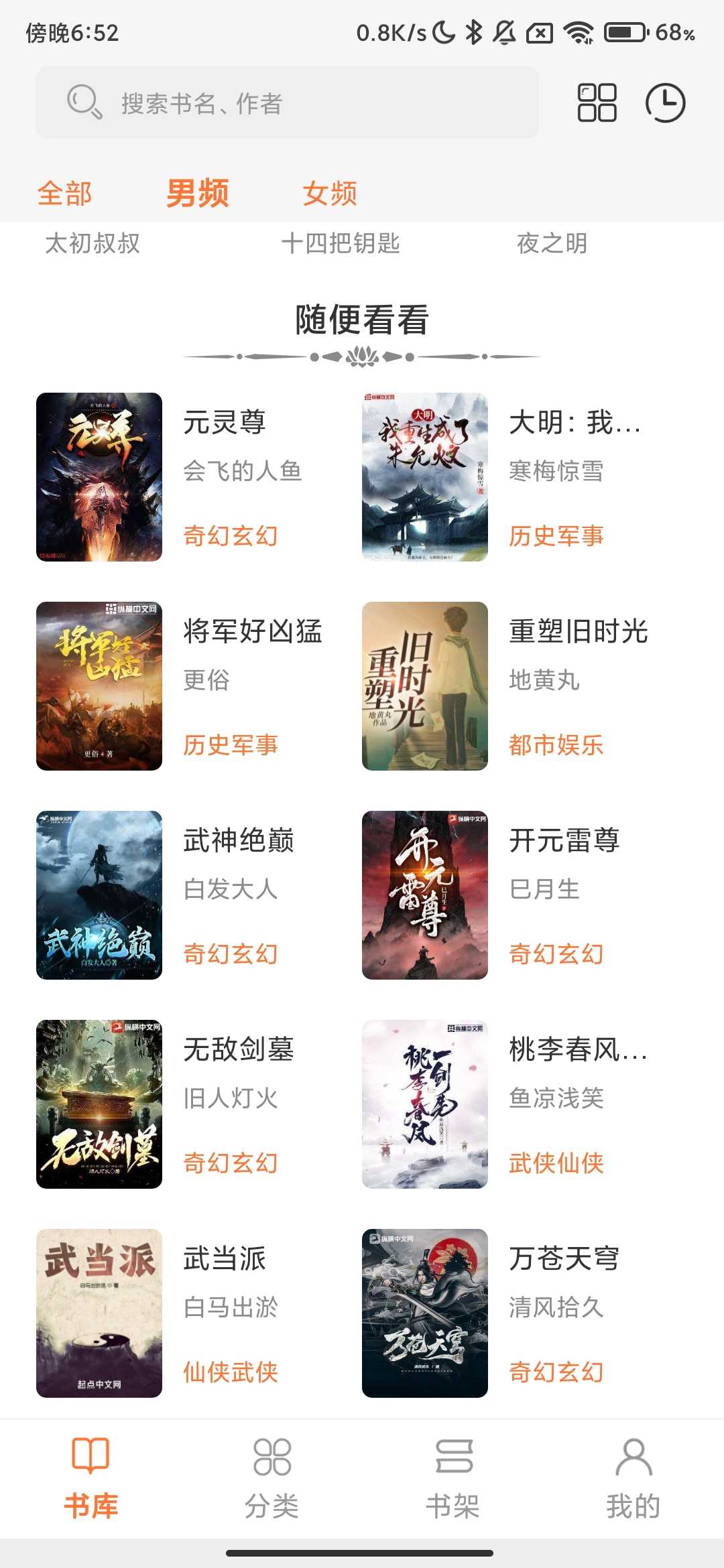Tap the keyword 十四把钥匙
The image size is (724, 1568).
342,245
